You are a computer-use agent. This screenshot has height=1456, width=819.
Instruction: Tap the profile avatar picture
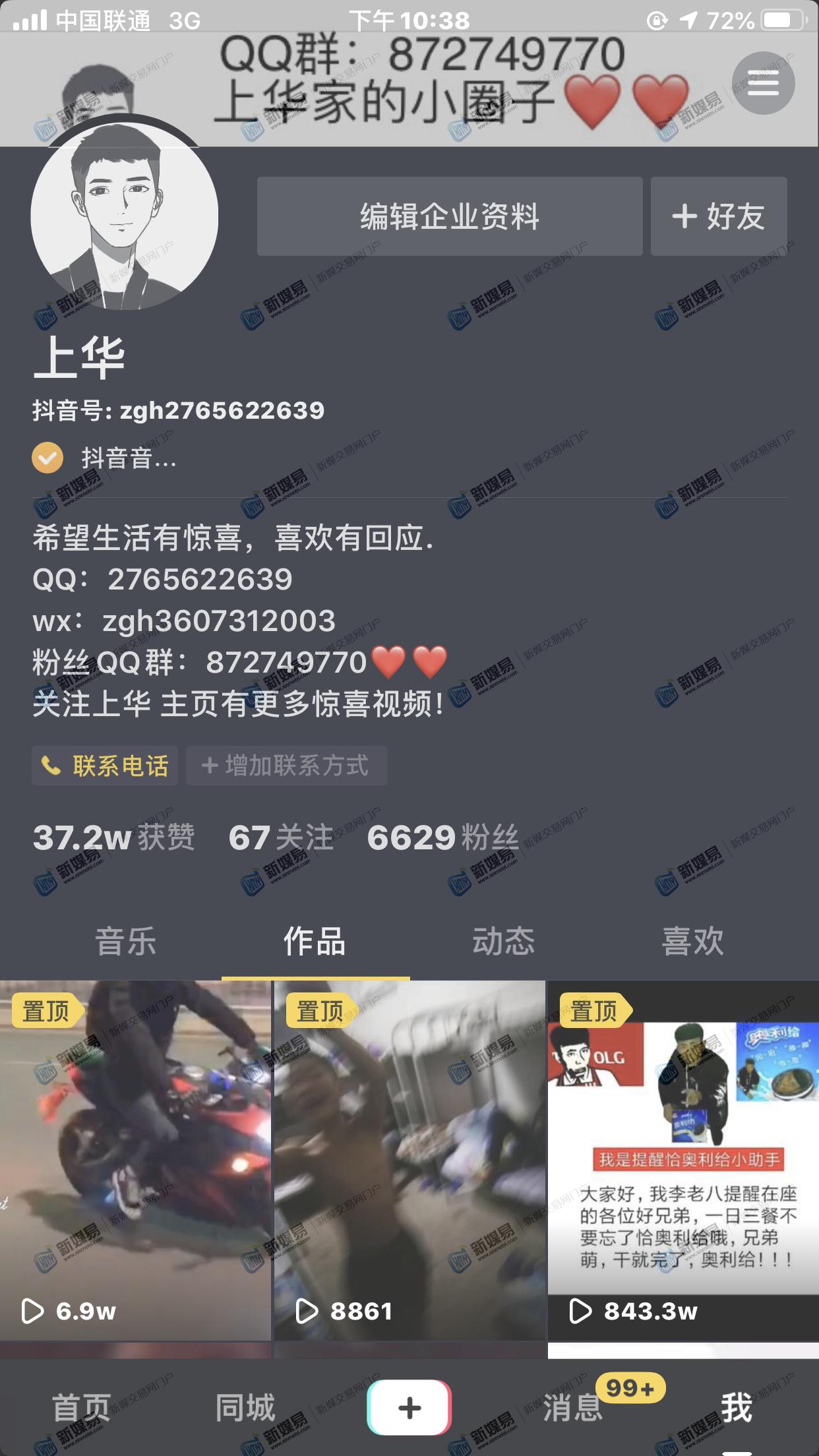click(x=125, y=216)
